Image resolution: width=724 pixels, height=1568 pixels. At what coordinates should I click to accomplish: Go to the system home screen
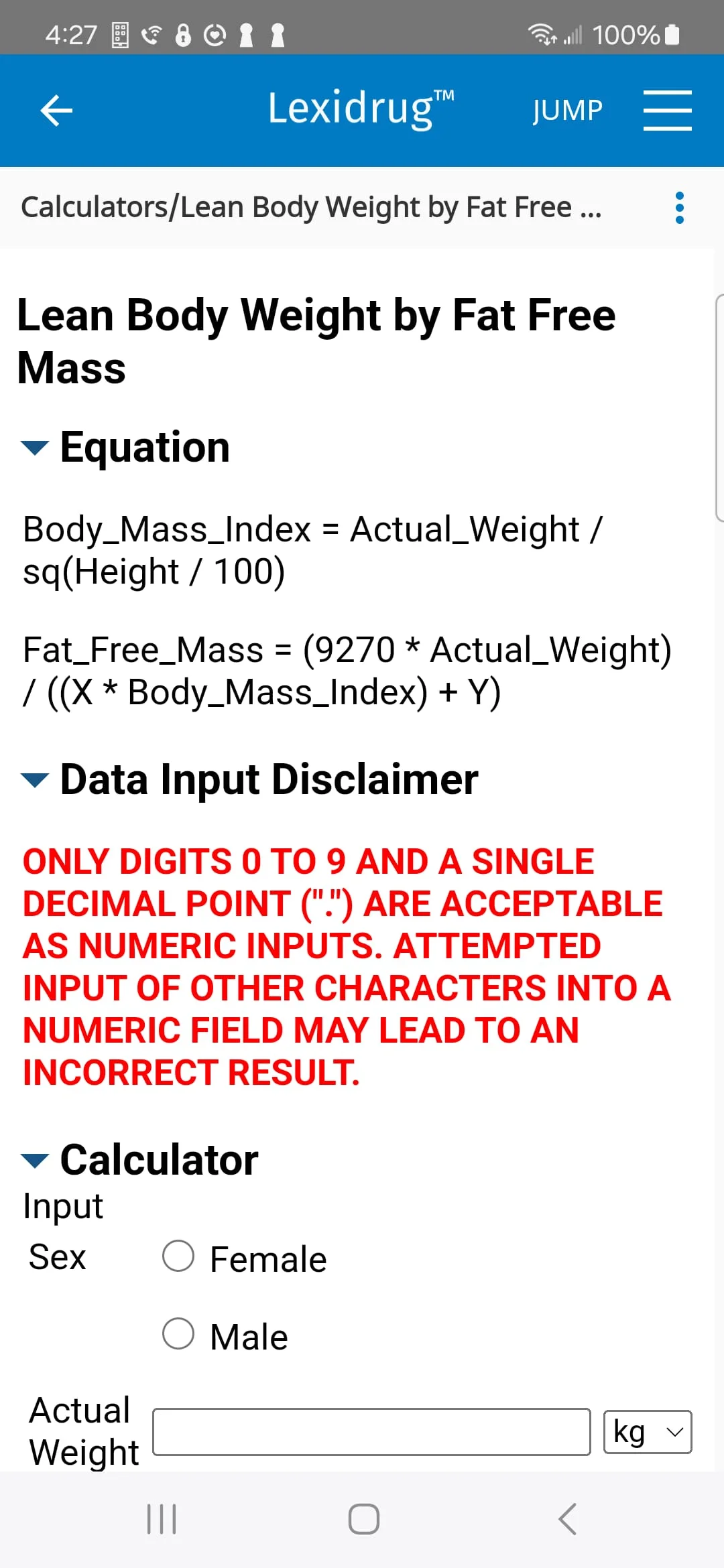click(363, 1519)
